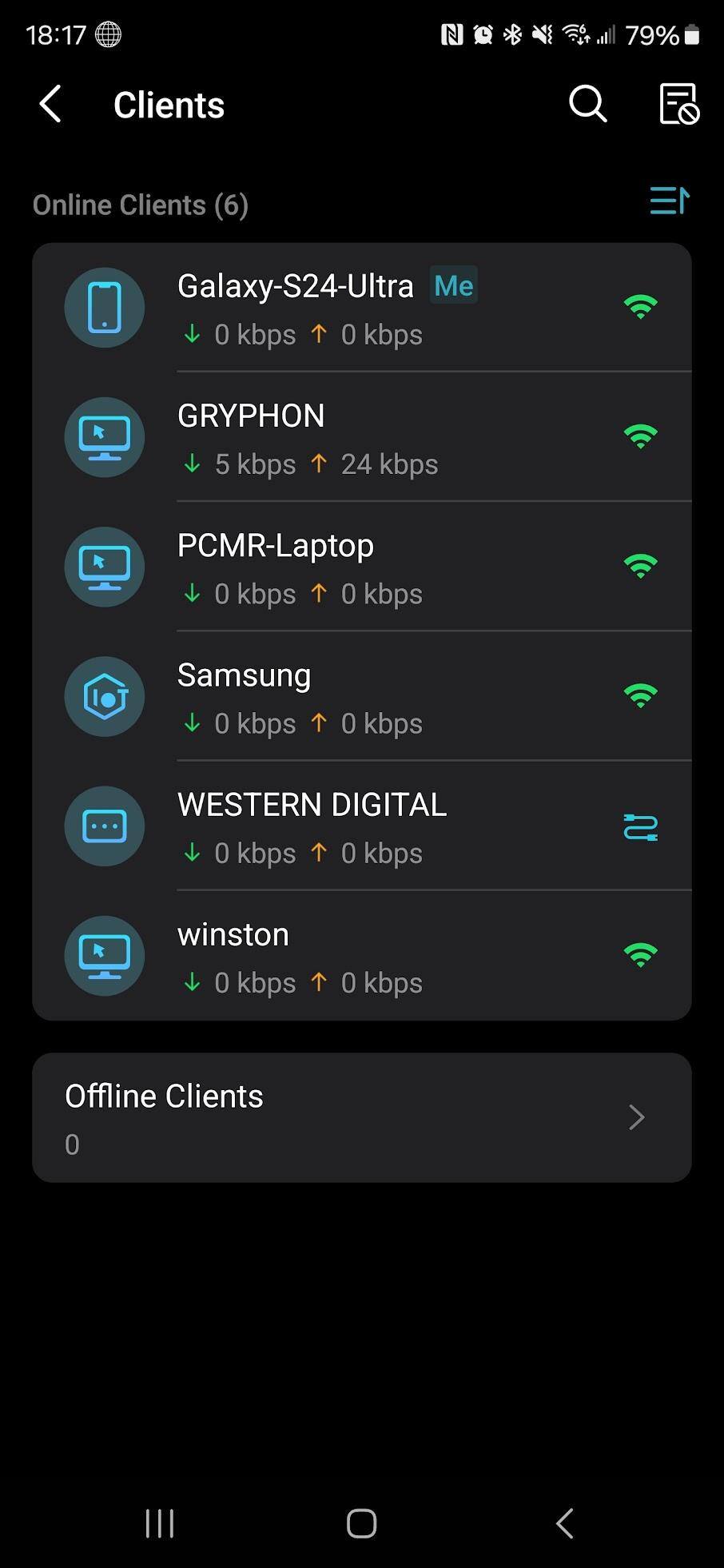
Task: Go back from the Clients screen
Action: [50, 105]
